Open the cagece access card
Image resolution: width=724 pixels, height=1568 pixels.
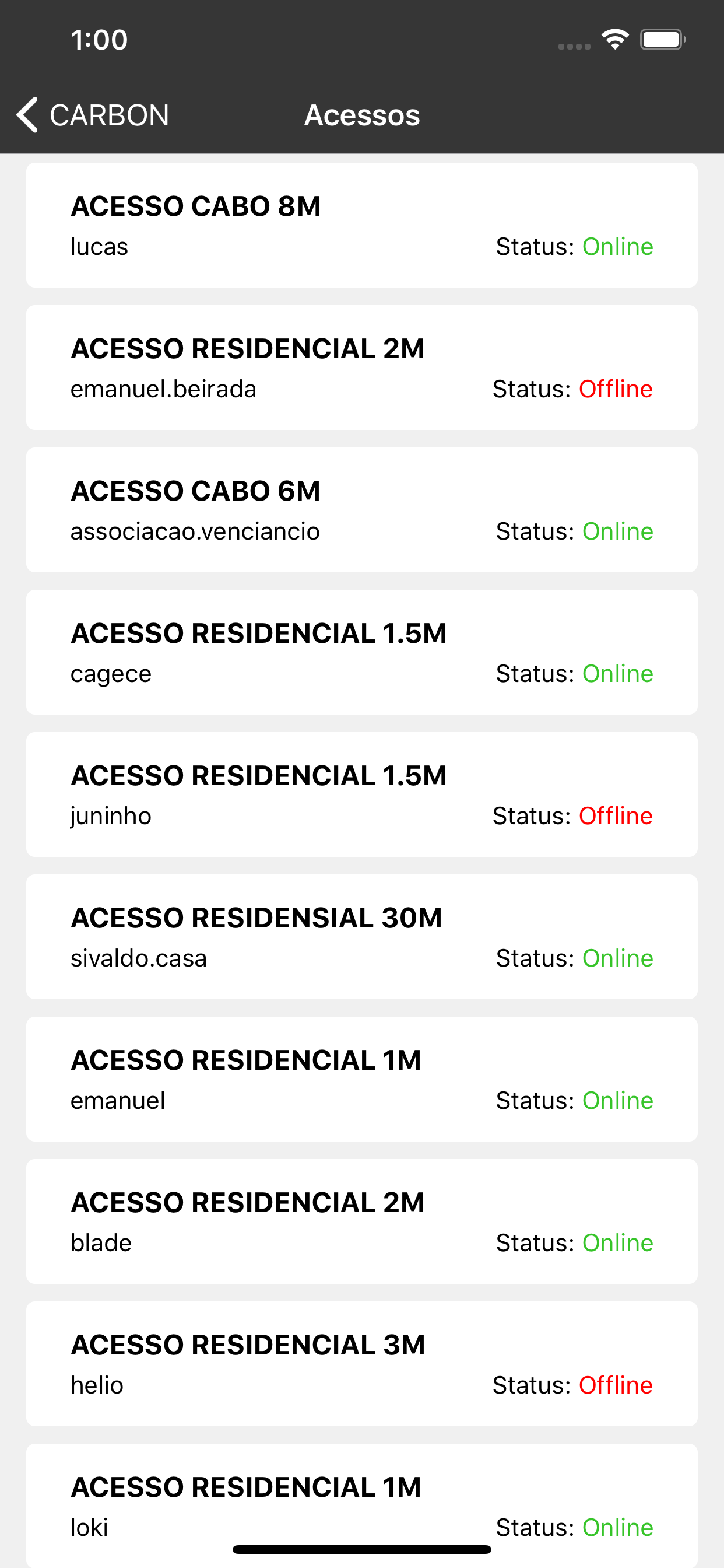click(362, 653)
